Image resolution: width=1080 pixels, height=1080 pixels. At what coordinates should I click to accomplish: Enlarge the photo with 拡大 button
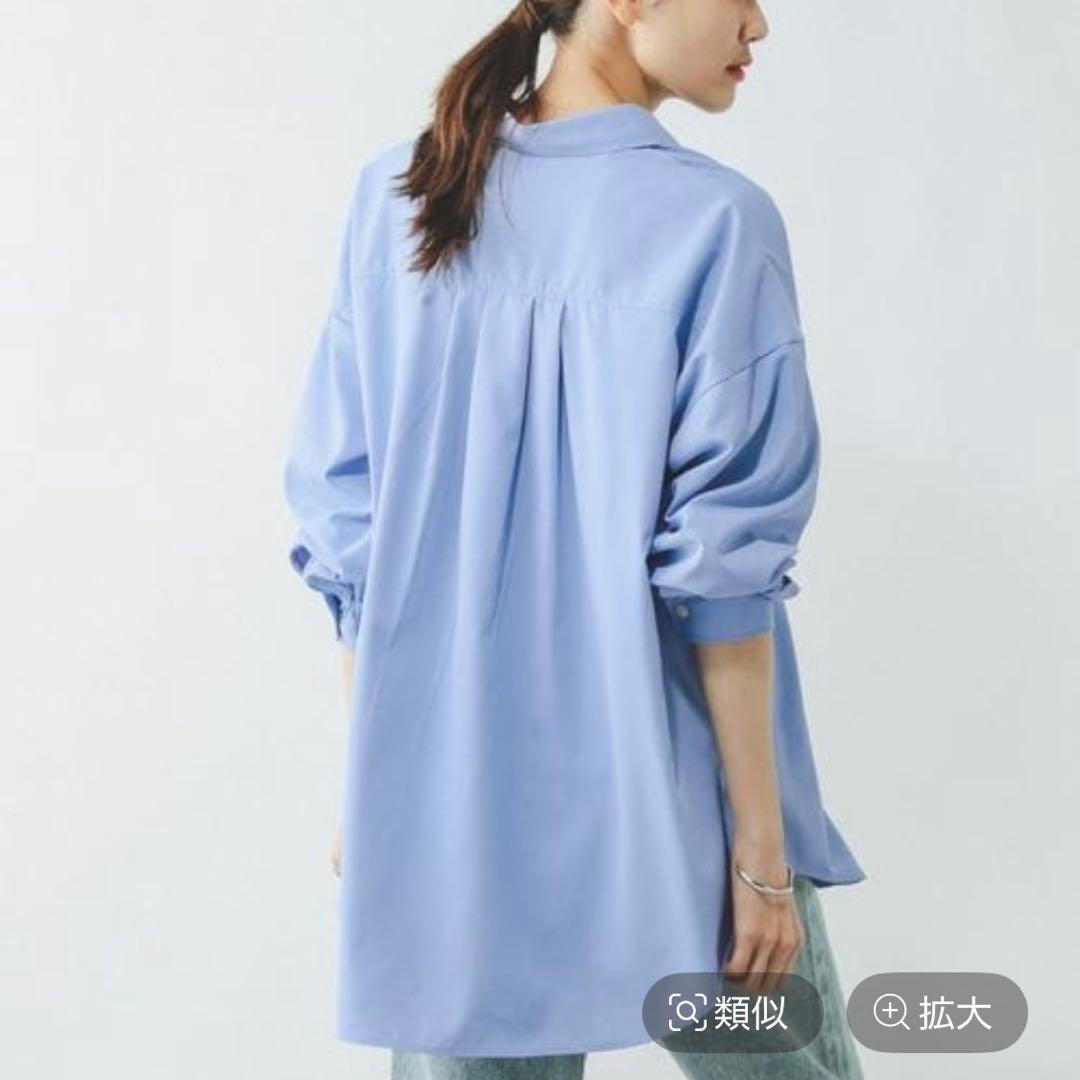coord(936,1013)
